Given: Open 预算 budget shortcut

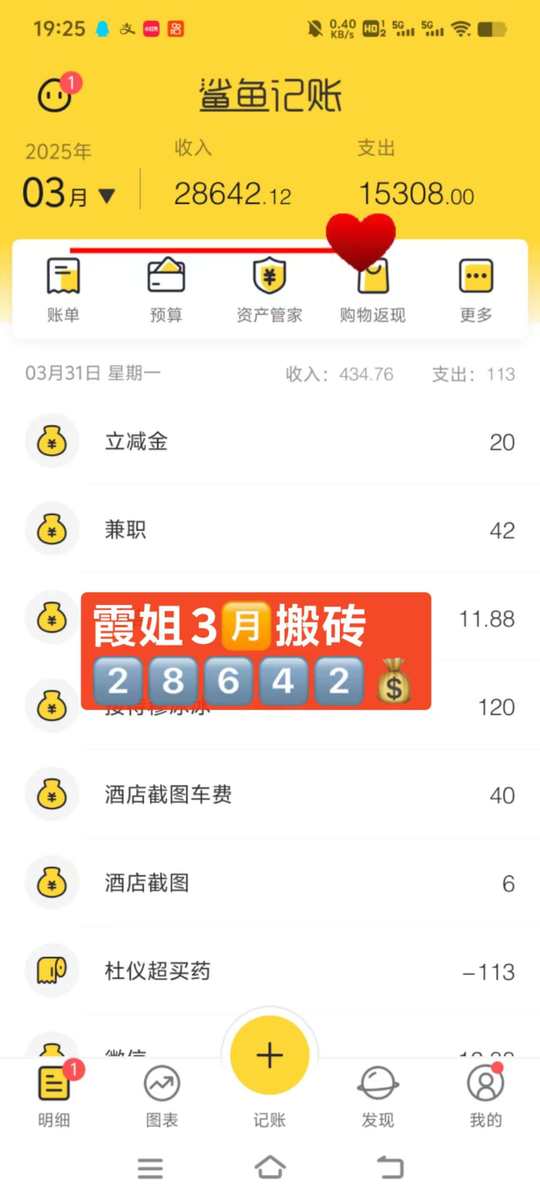Looking at the screenshot, I should coord(166,291).
